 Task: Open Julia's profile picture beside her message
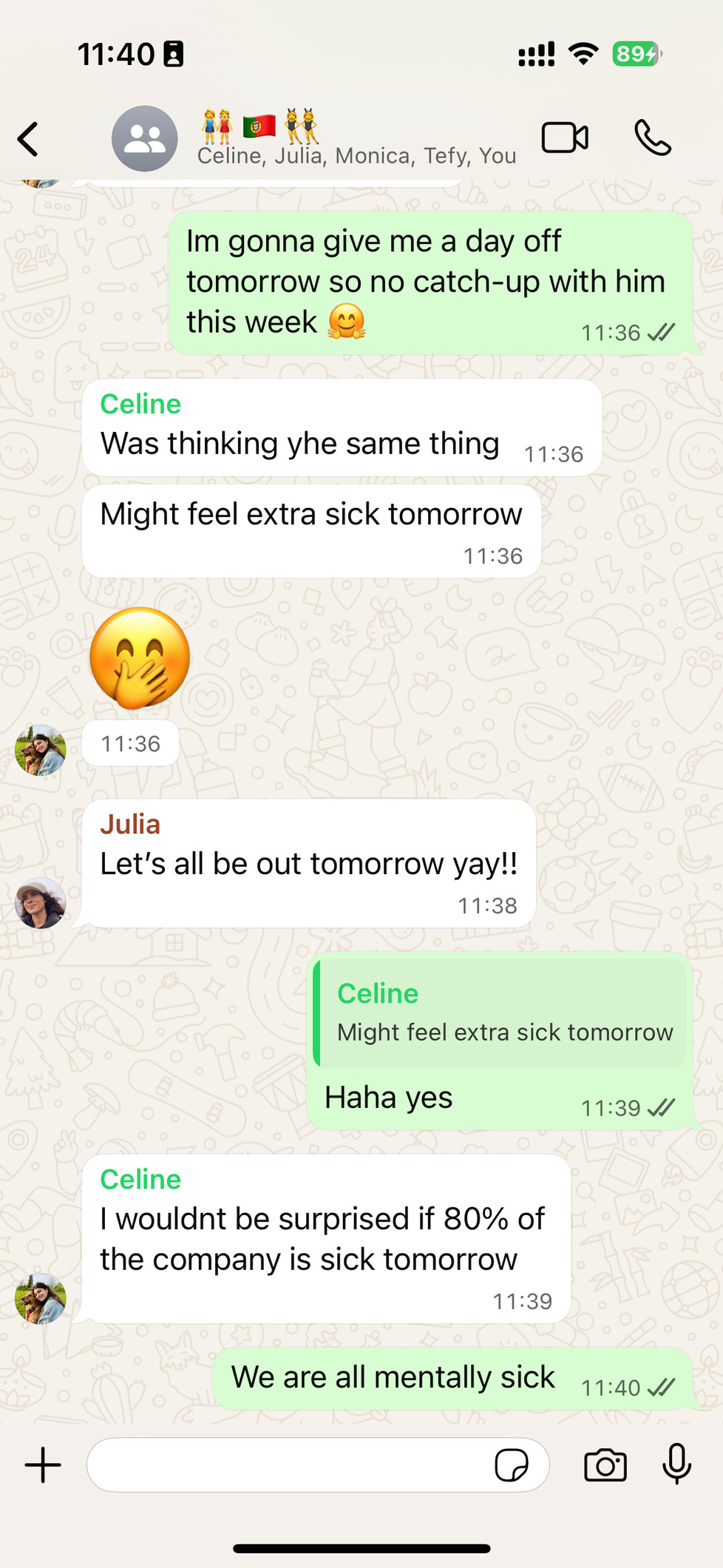(x=41, y=903)
